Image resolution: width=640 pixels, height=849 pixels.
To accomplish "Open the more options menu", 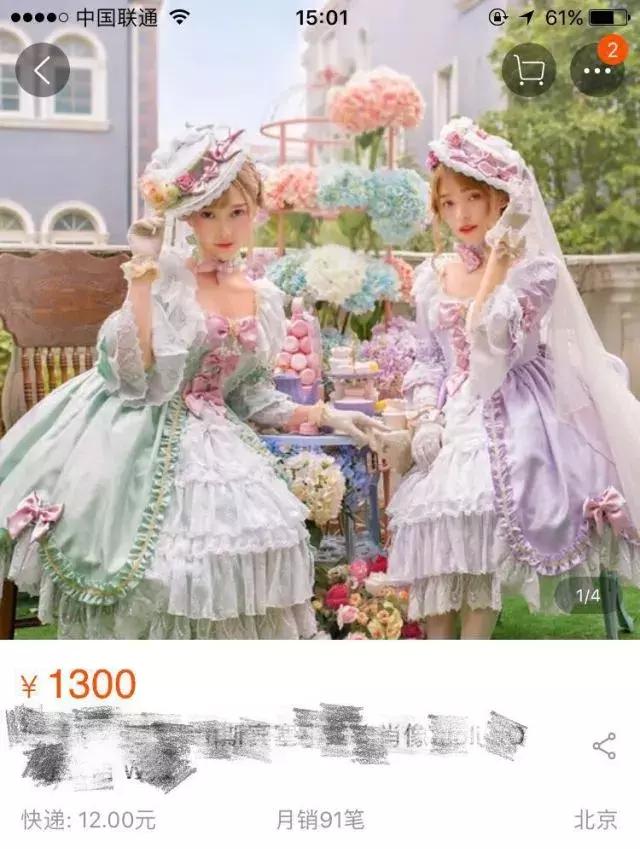I will [x=597, y=70].
